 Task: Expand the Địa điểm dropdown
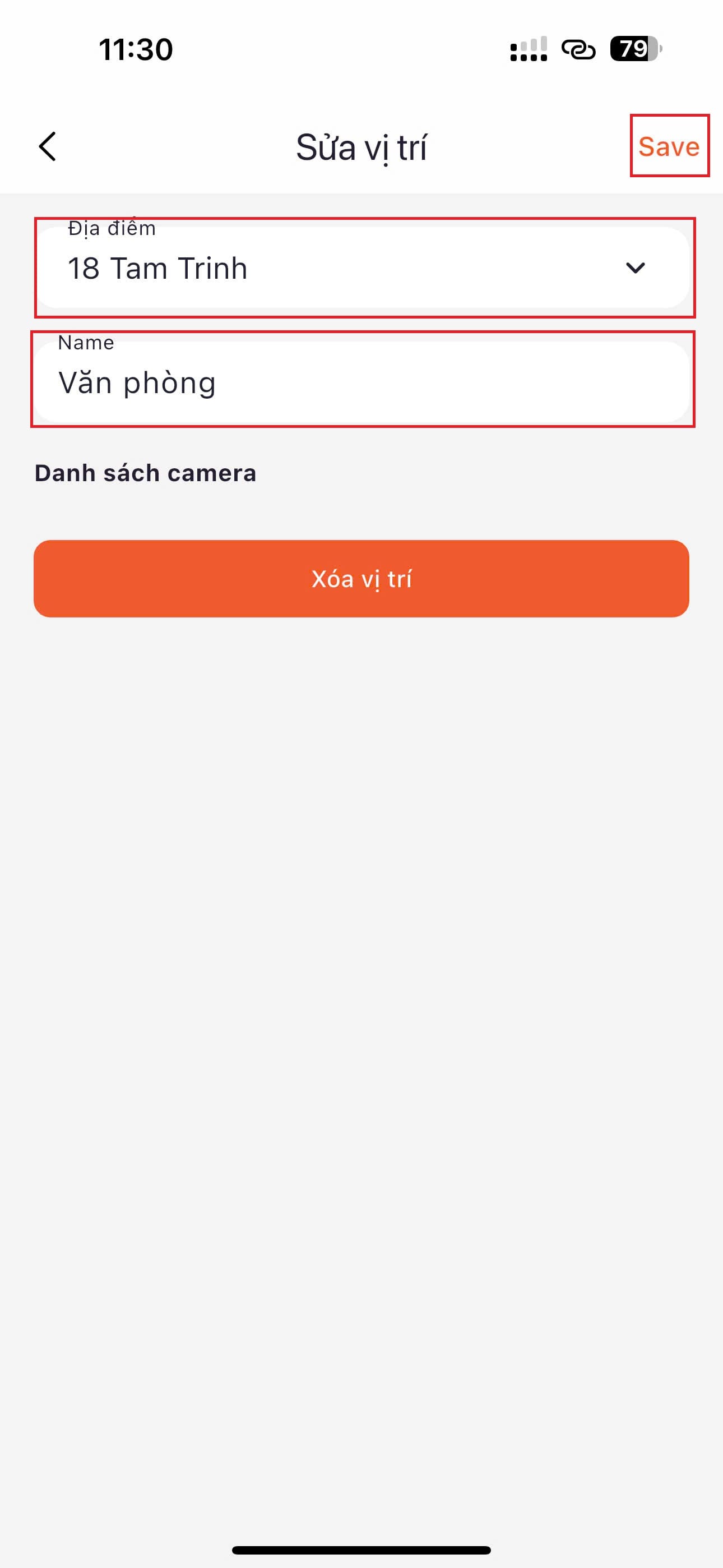coord(361,267)
